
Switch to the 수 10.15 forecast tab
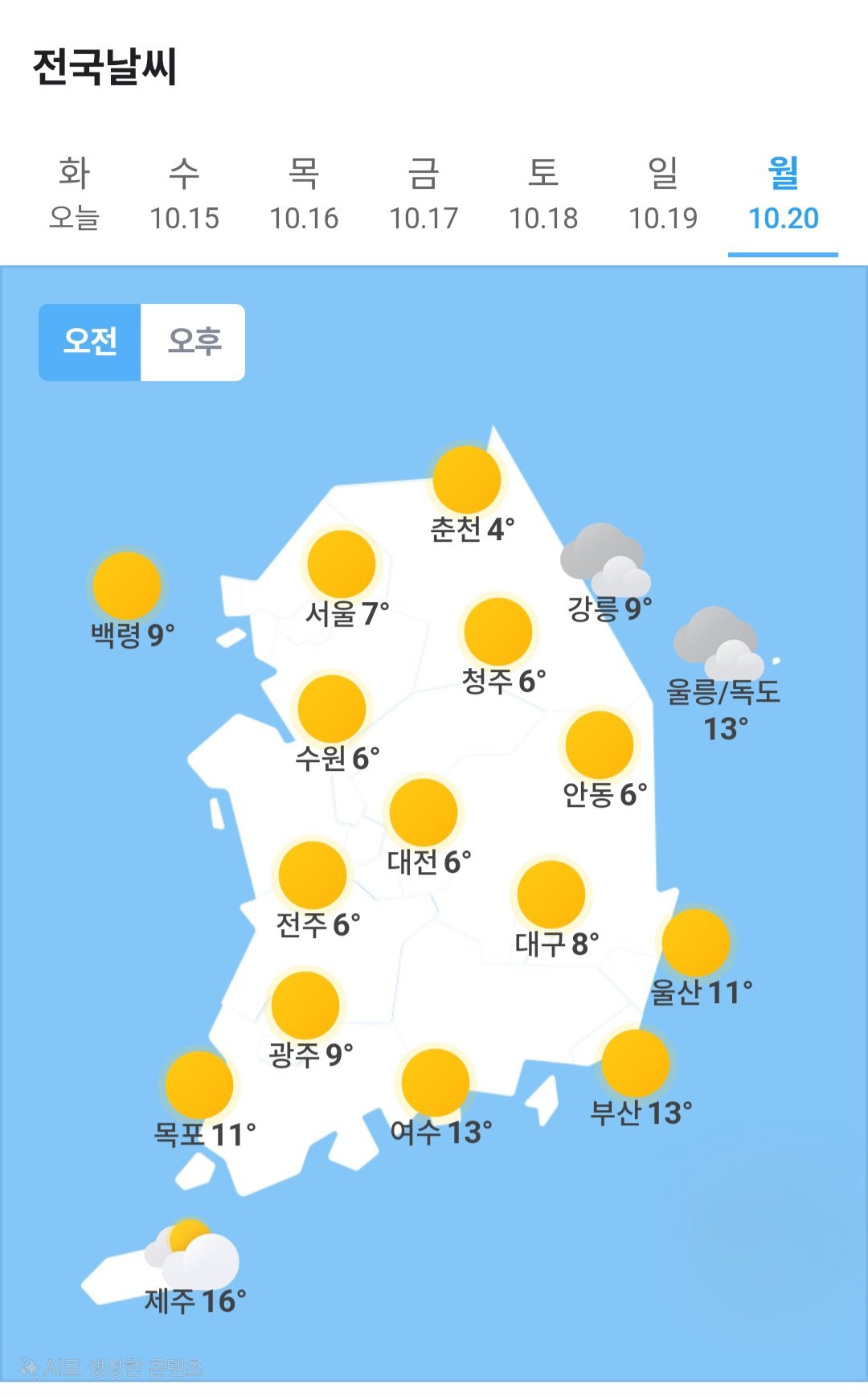[x=184, y=195]
